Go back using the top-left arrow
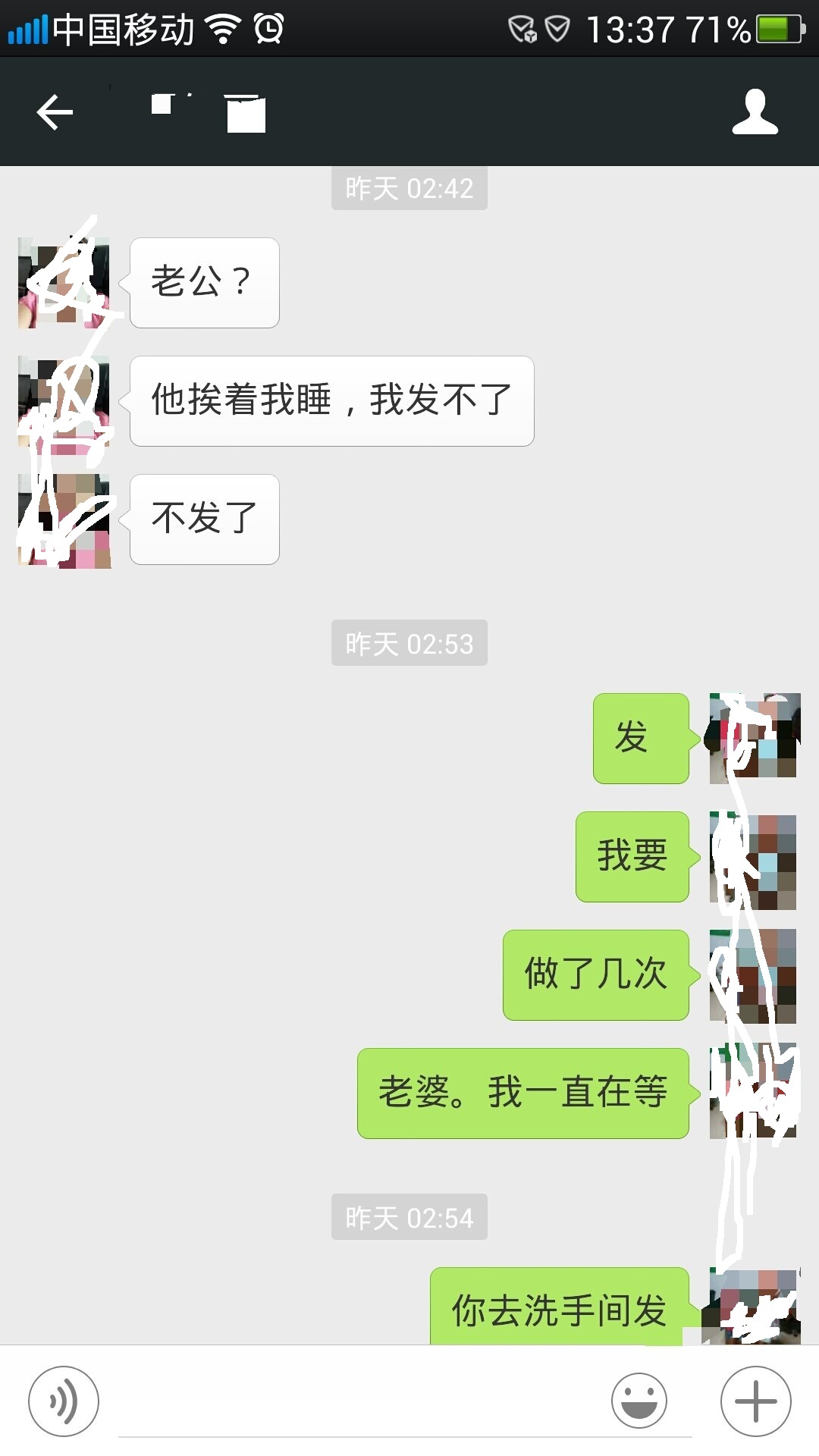 point(55,112)
